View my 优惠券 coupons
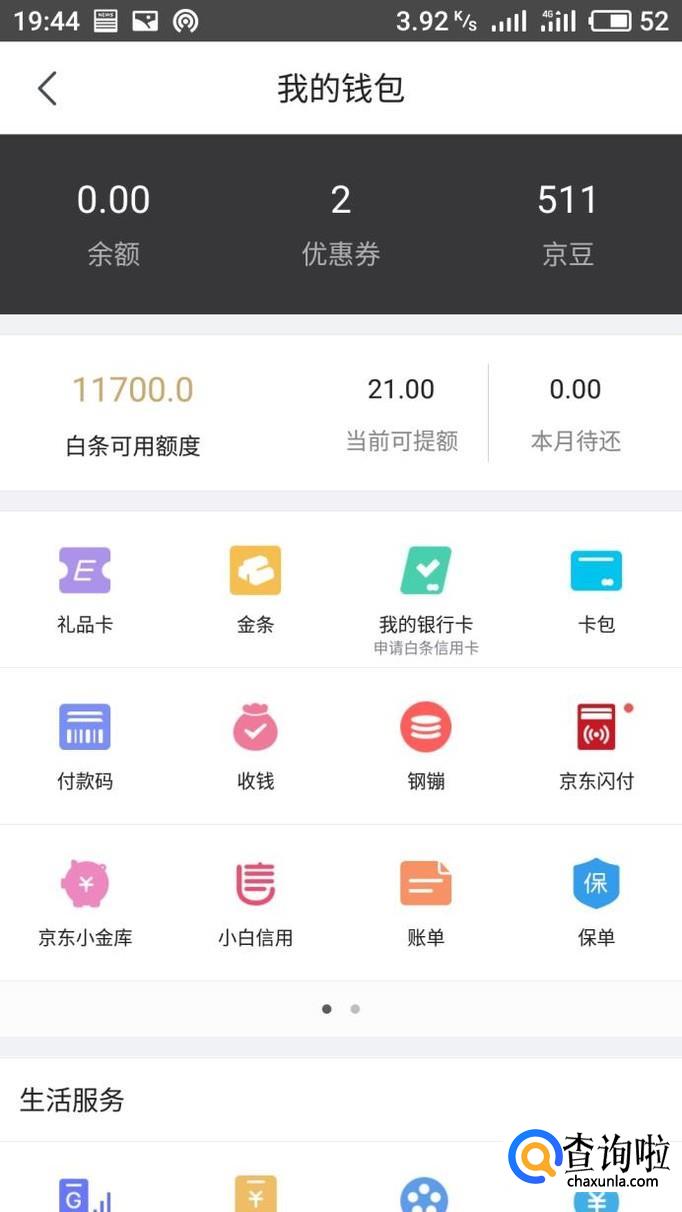The width and height of the screenshot is (682, 1212). click(x=341, y=224)
